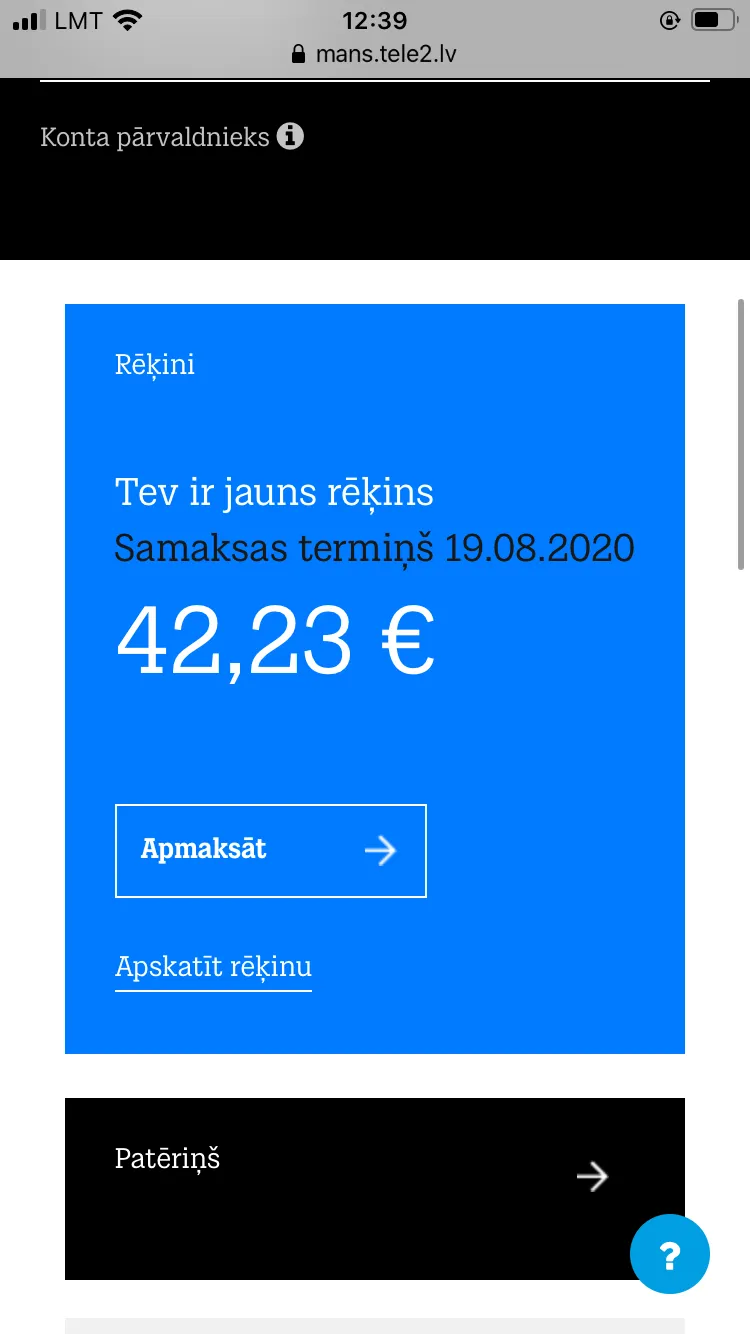This screenshot has height=1334, width=750.
Task: Open the Apskatīt rēķinu link
Action: point(213,967)
